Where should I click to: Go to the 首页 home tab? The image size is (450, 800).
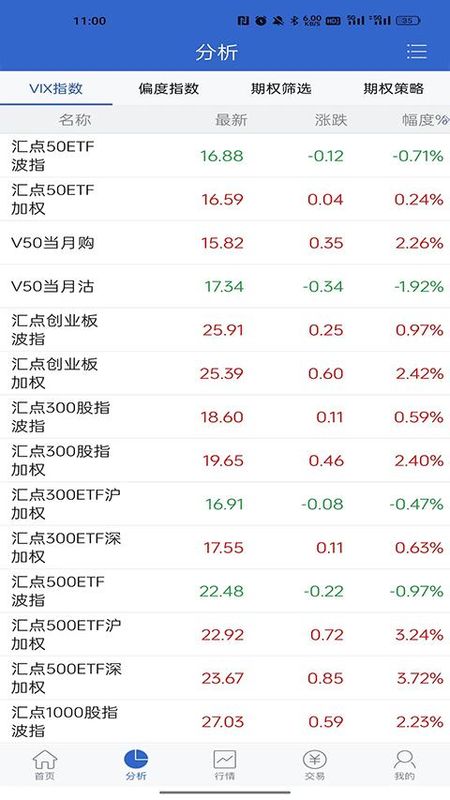(x=45, y=765)
